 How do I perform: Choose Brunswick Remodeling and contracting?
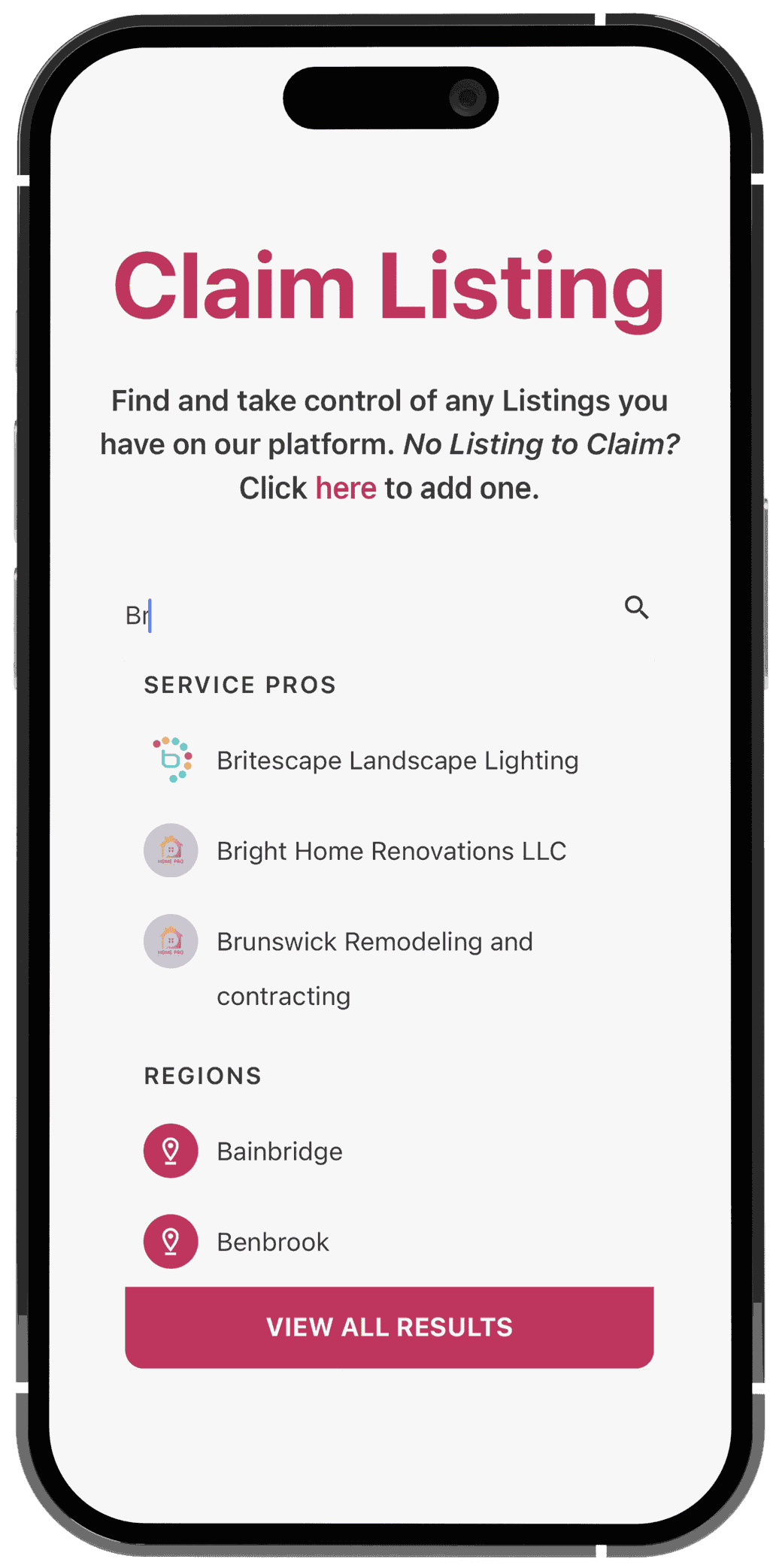pos(374,943)
